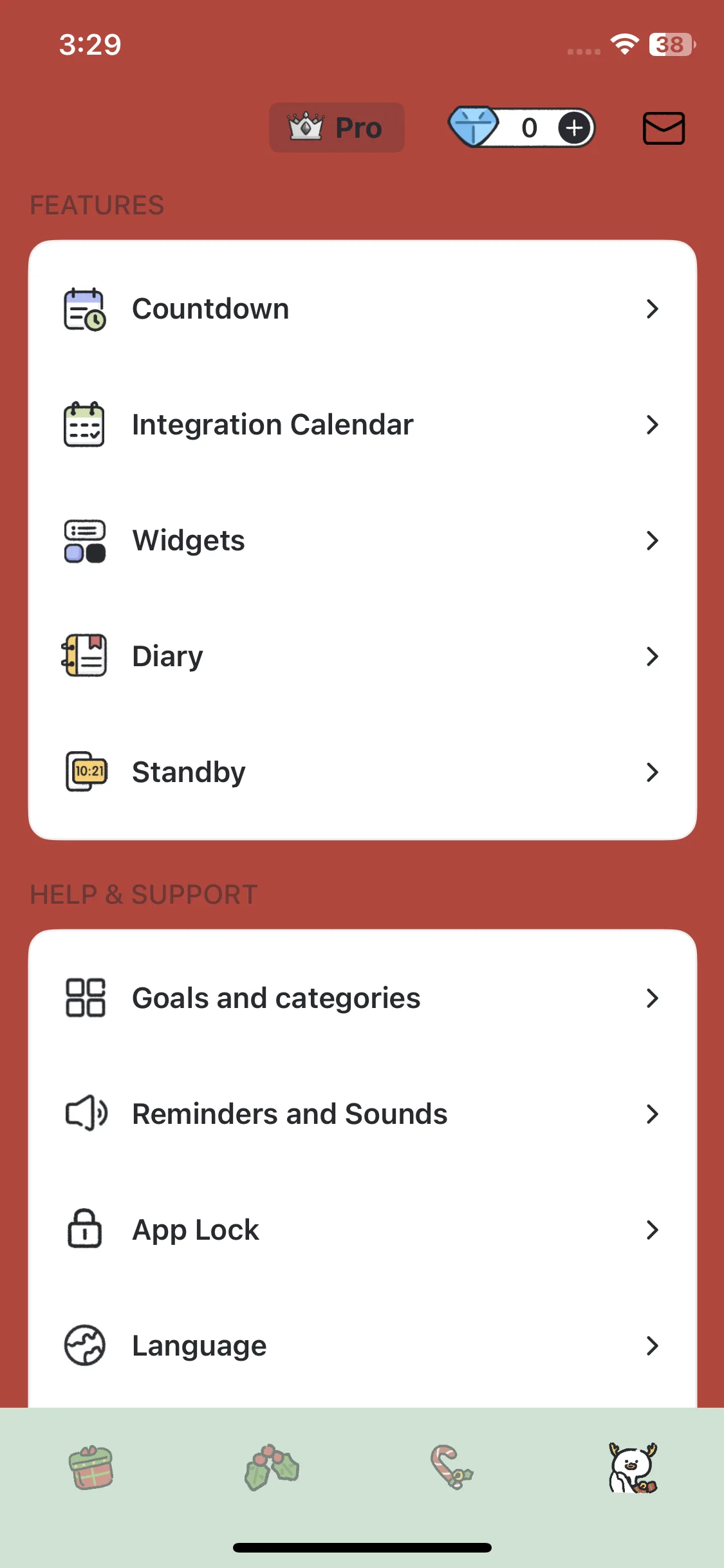Add diamonds with the plus button
The width and height of the screenshot is (724, 1568).
tap(574, 127)
